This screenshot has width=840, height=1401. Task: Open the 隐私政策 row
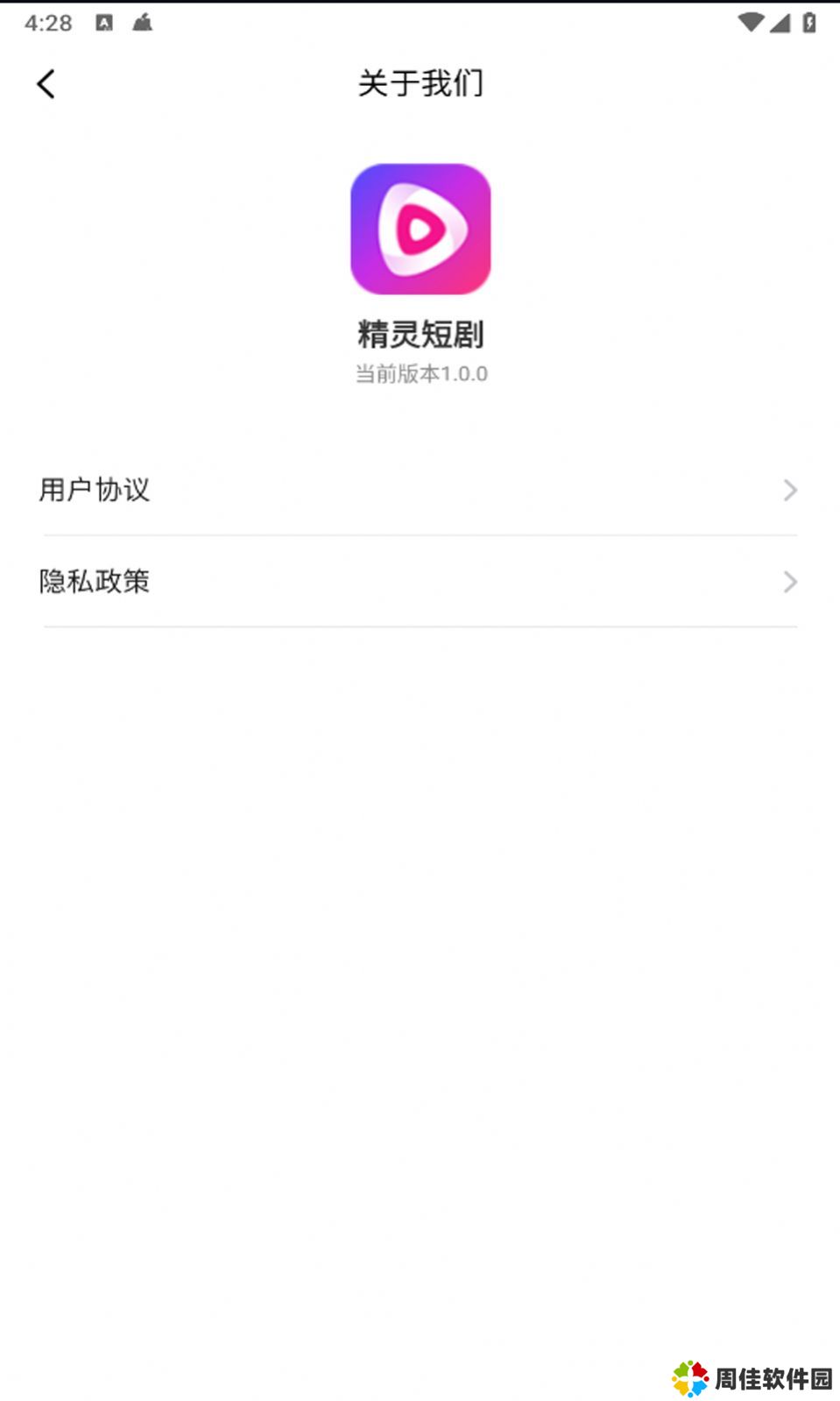pyautogui.click(x=419, y=581)
